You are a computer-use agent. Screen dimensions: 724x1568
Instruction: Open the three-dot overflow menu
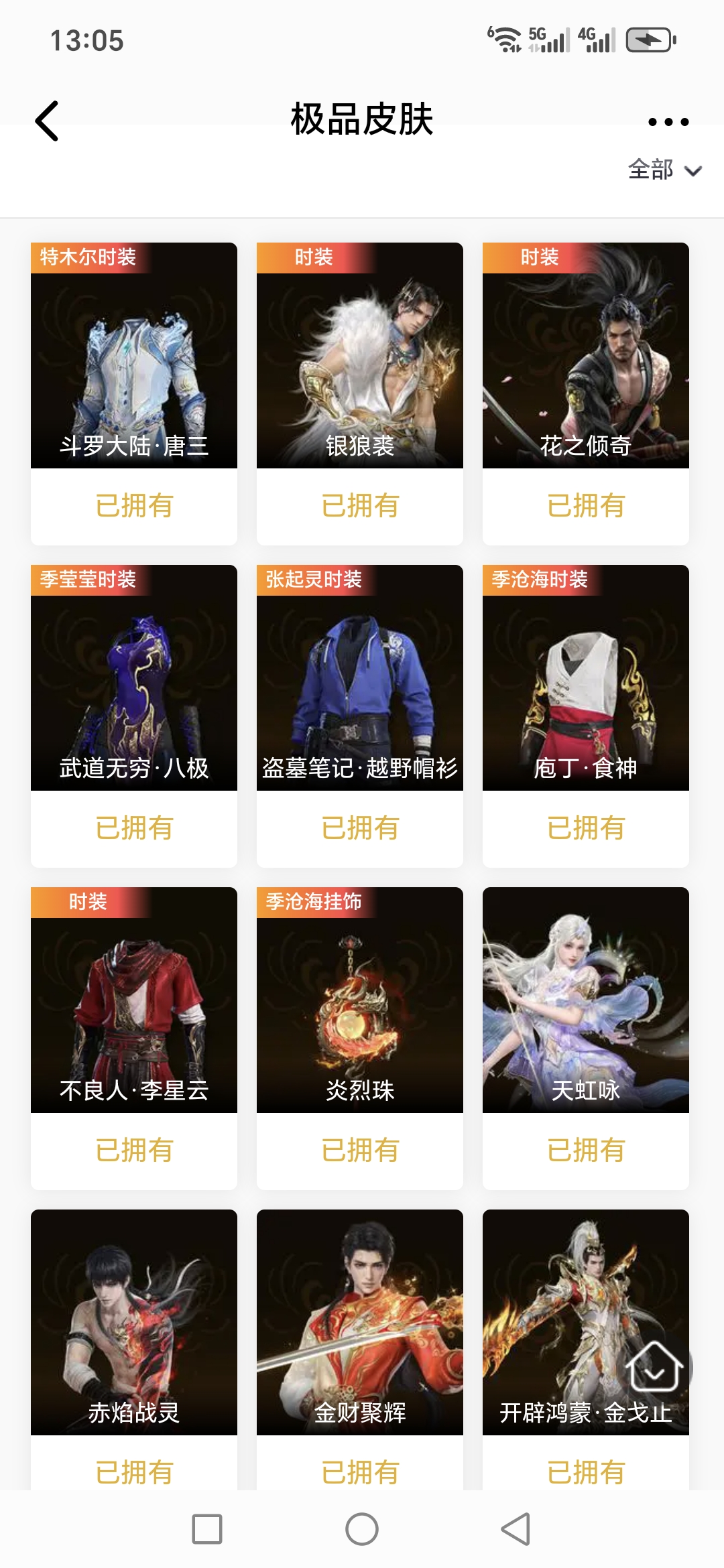point(668,122)
